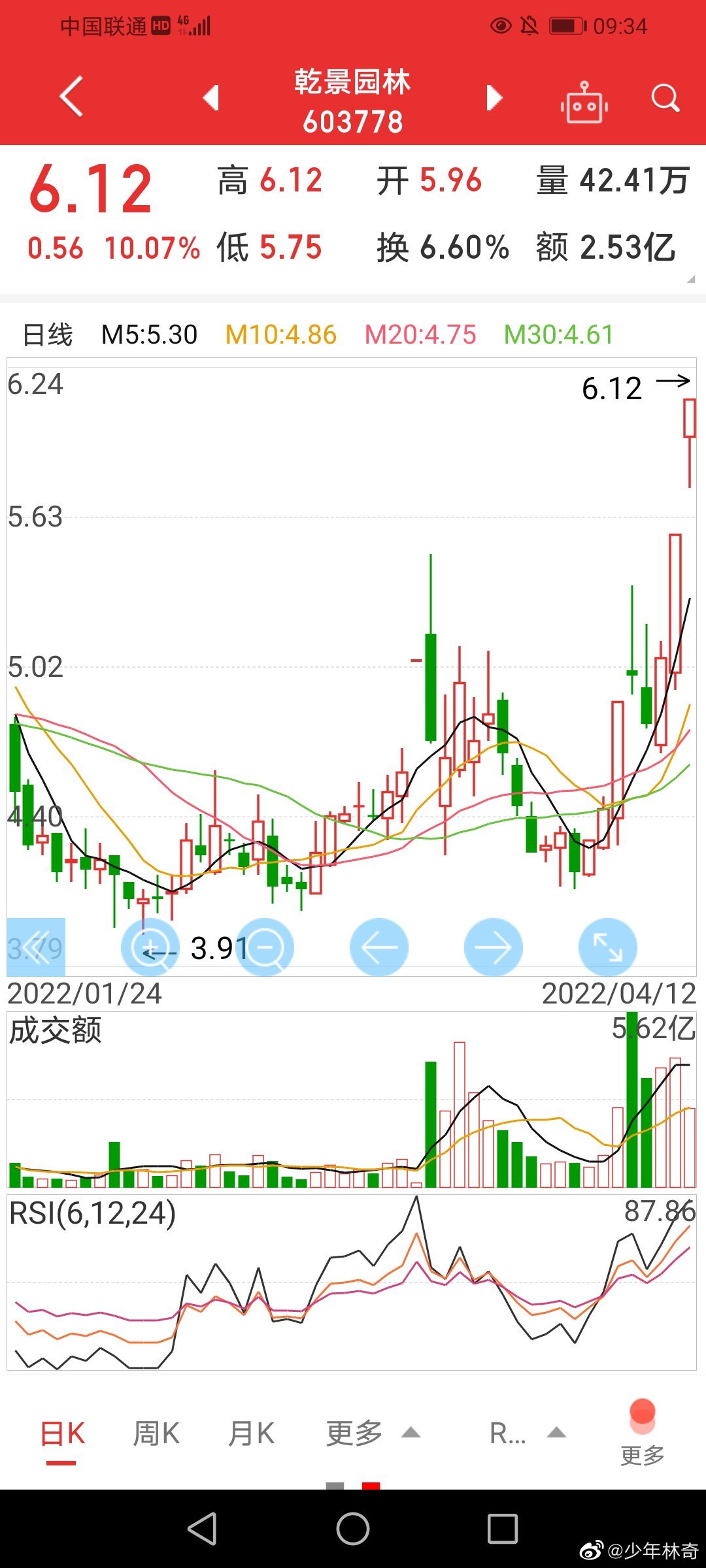Switch to the previous stock
The image size is (706, 1568).
pyautogui.click(x=210, y=98)
